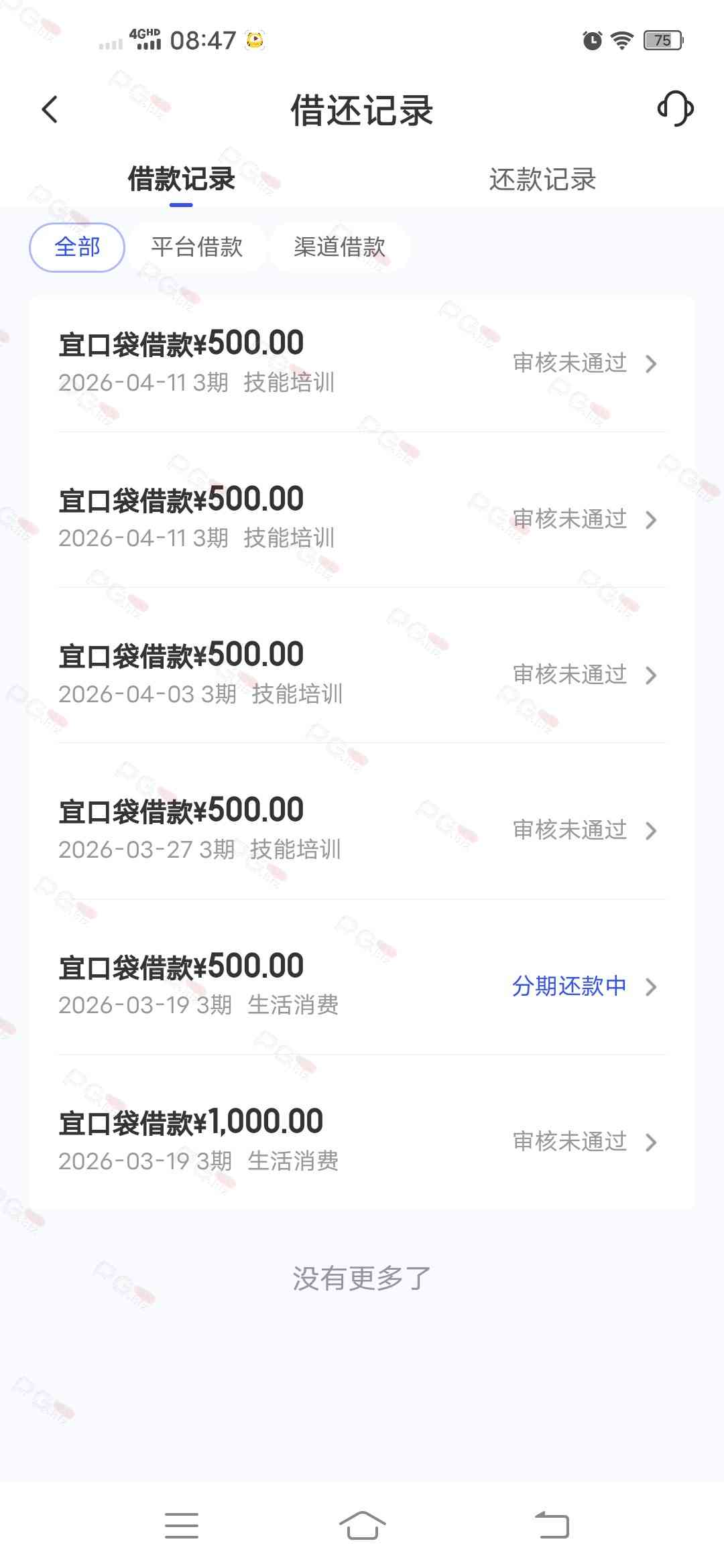Open the system recent apps menu
Image resolution: width=724 pixels, height=1568 pixels.
181,1526
